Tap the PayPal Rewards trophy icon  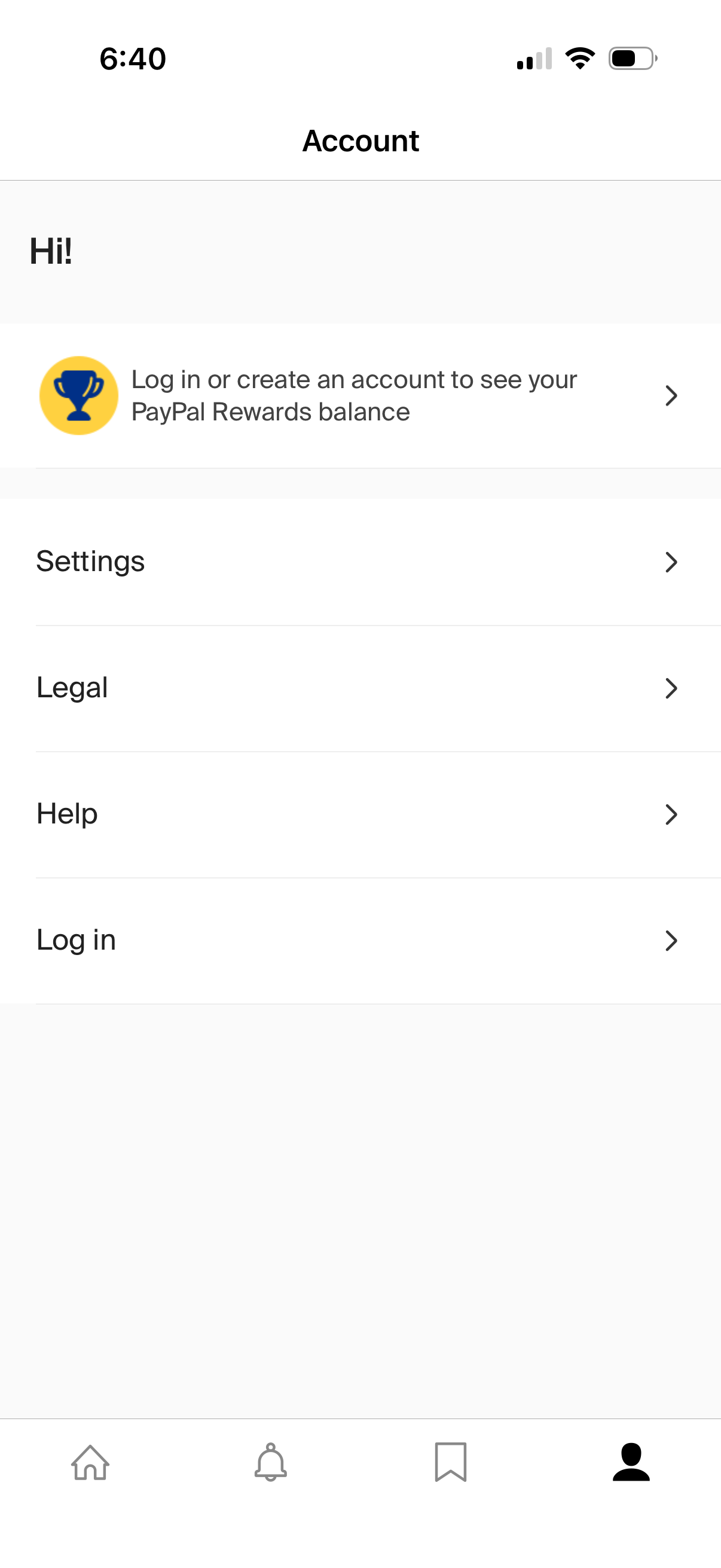pyautogui.click(x=78, y=395)
